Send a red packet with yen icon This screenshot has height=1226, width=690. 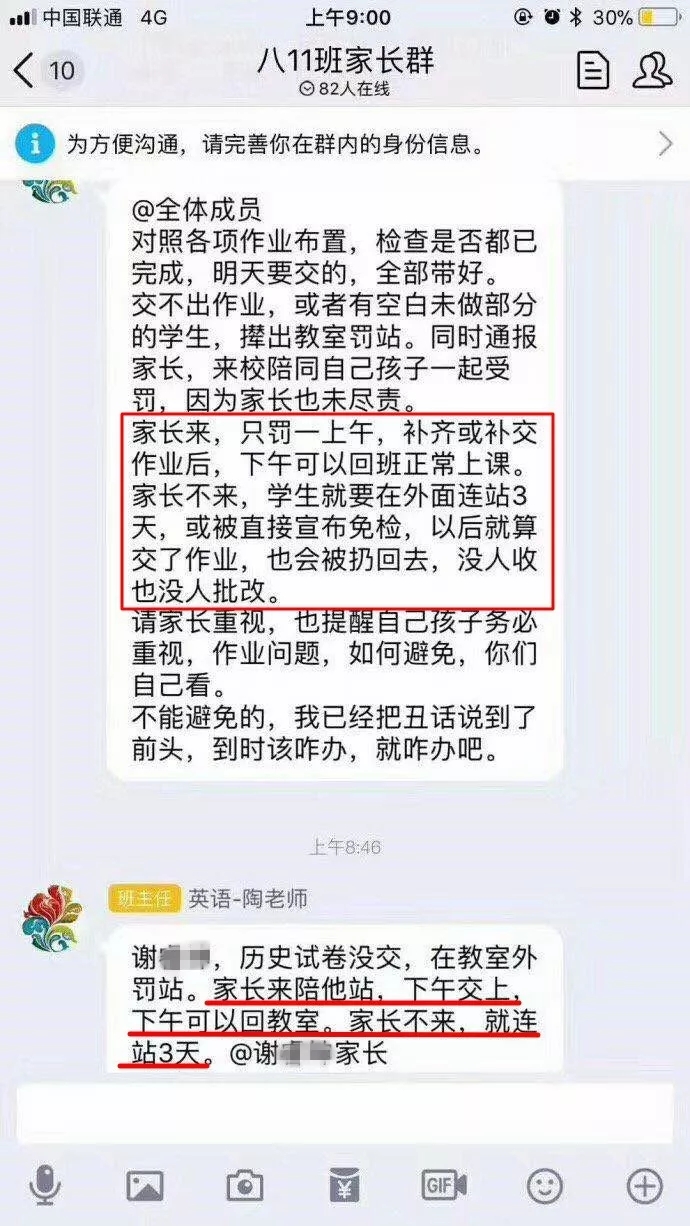(344, 1186)
